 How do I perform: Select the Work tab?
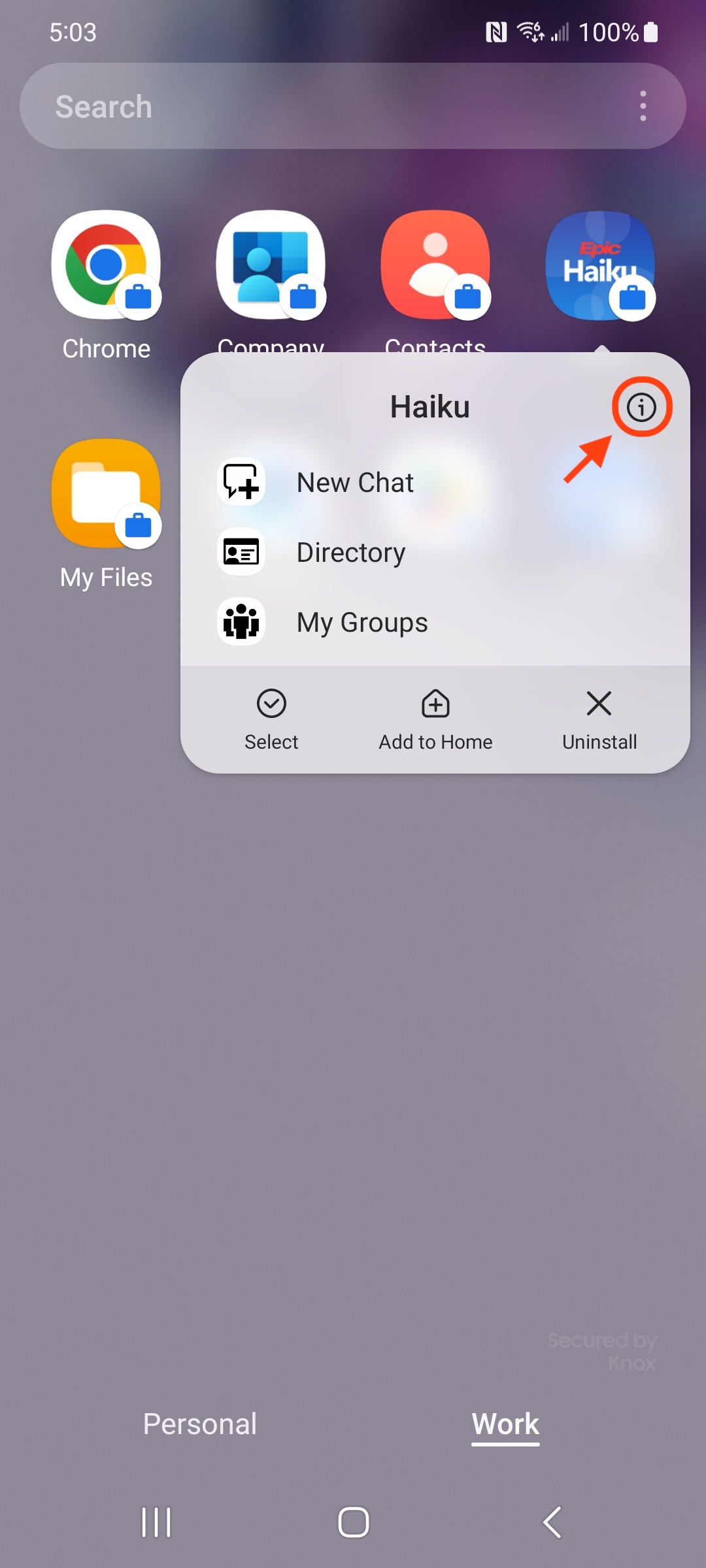pyautogui.click(x=505, y=1424)
